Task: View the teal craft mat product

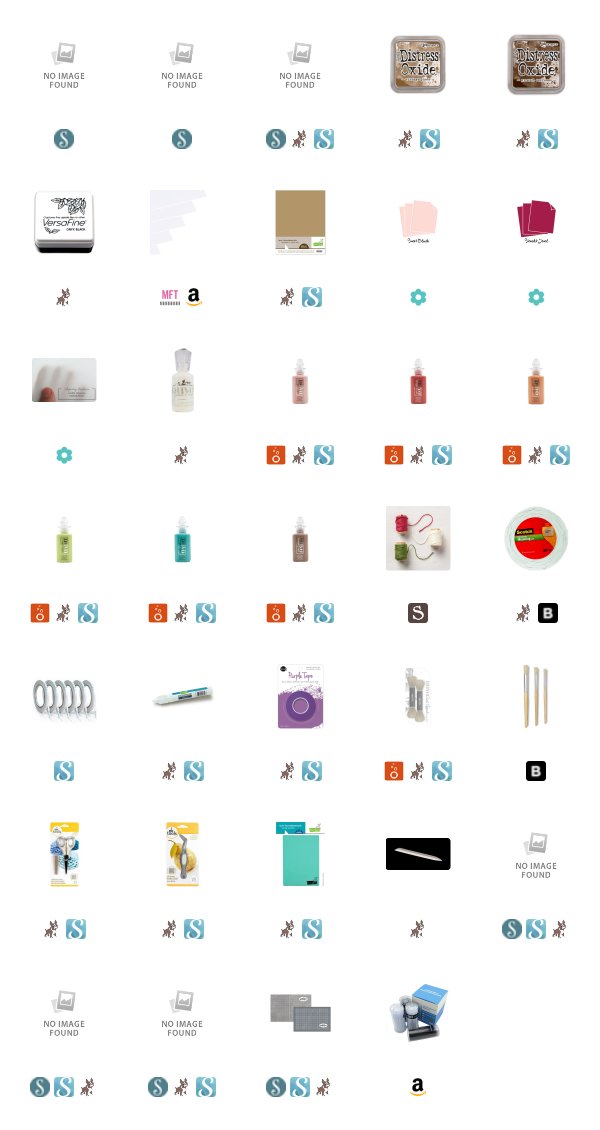Action: point(300,854)
